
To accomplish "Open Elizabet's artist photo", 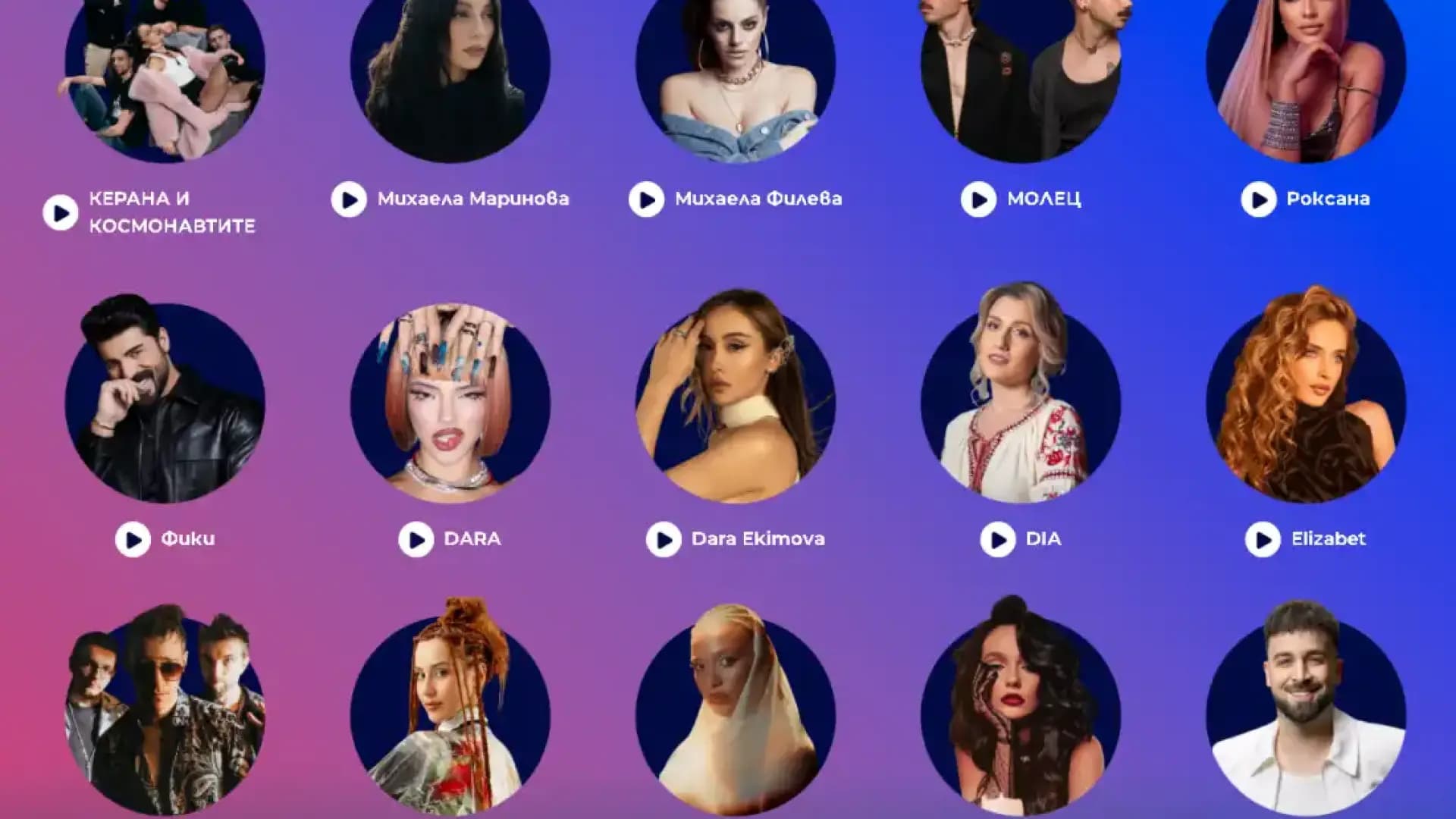I will click(1305, 402).
